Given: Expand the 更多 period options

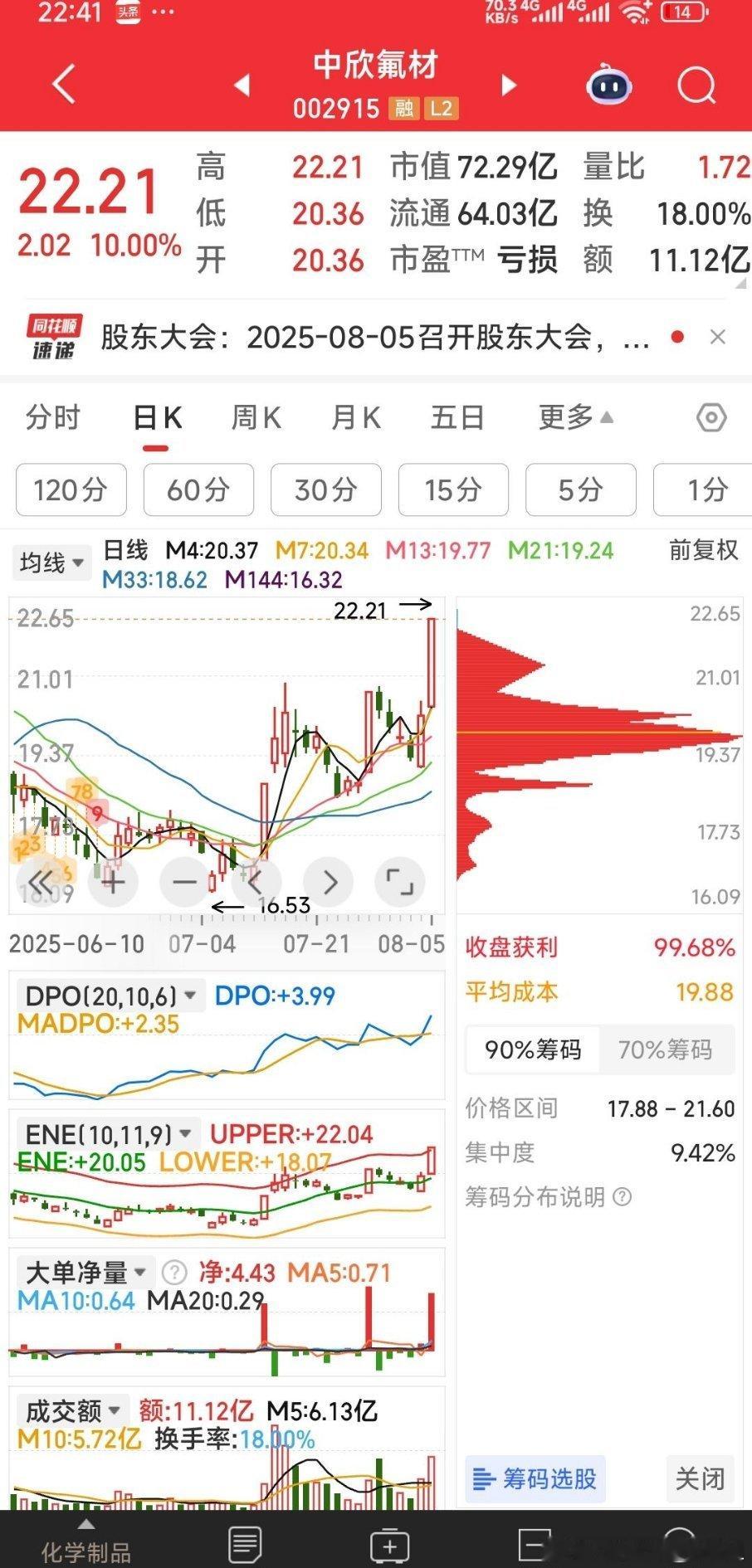Looking at the screenshot, I should [575, 417].
